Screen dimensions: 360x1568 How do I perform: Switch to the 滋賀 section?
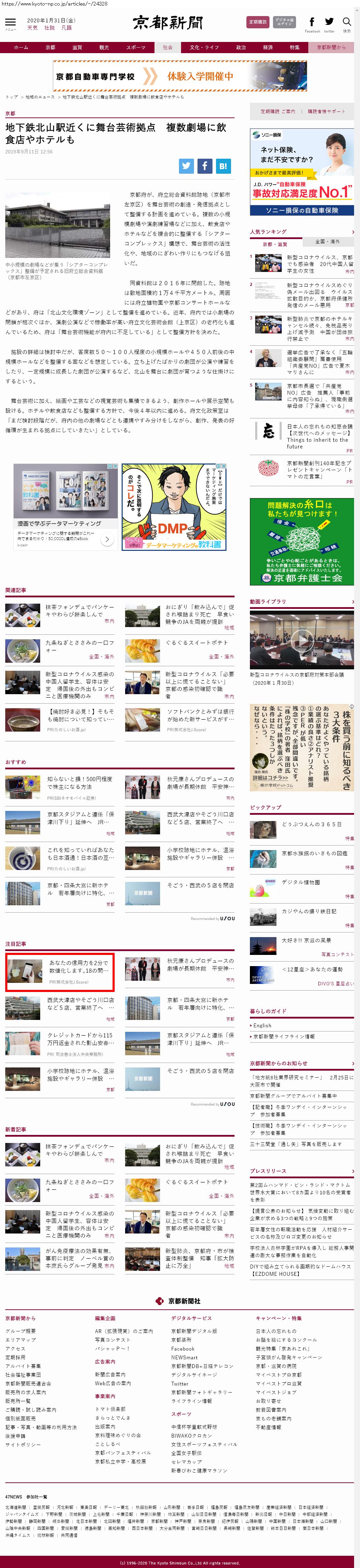(77, 48)
